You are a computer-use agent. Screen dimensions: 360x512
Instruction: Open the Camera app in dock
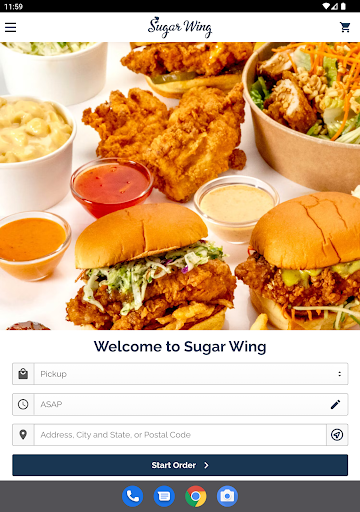(227, 496)
